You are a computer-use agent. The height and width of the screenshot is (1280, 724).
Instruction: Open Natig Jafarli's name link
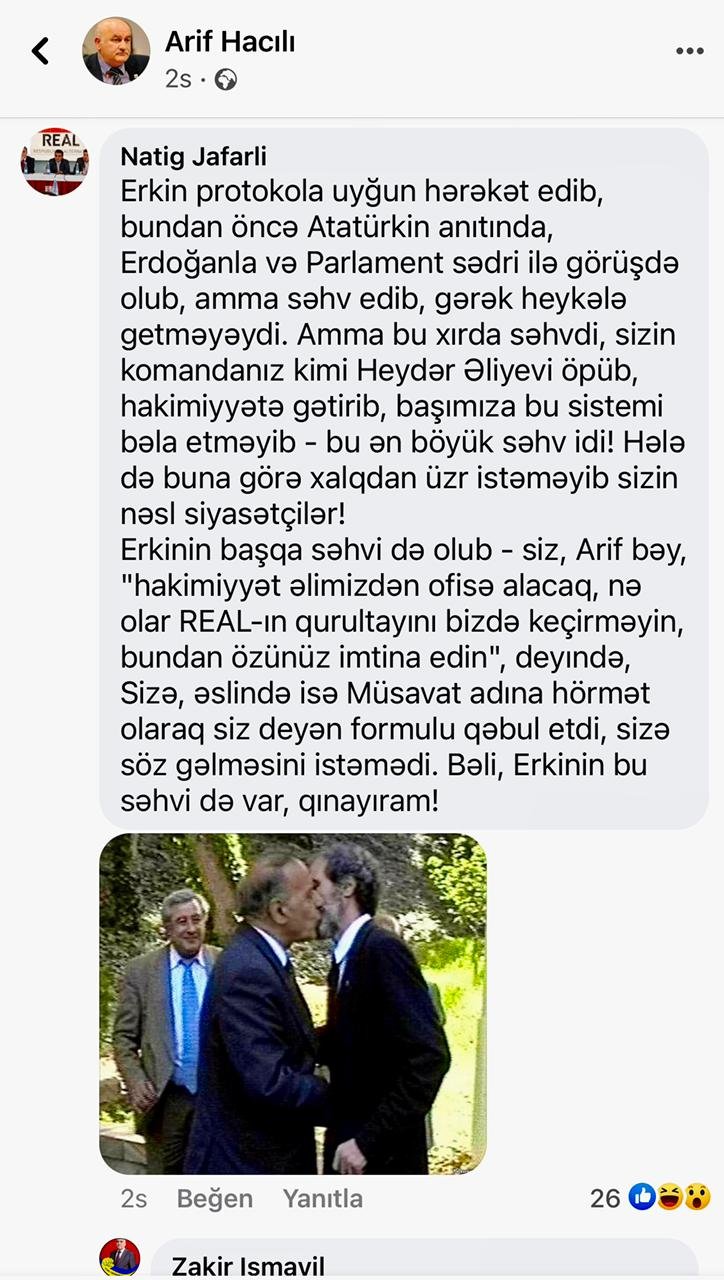(193, 157)
